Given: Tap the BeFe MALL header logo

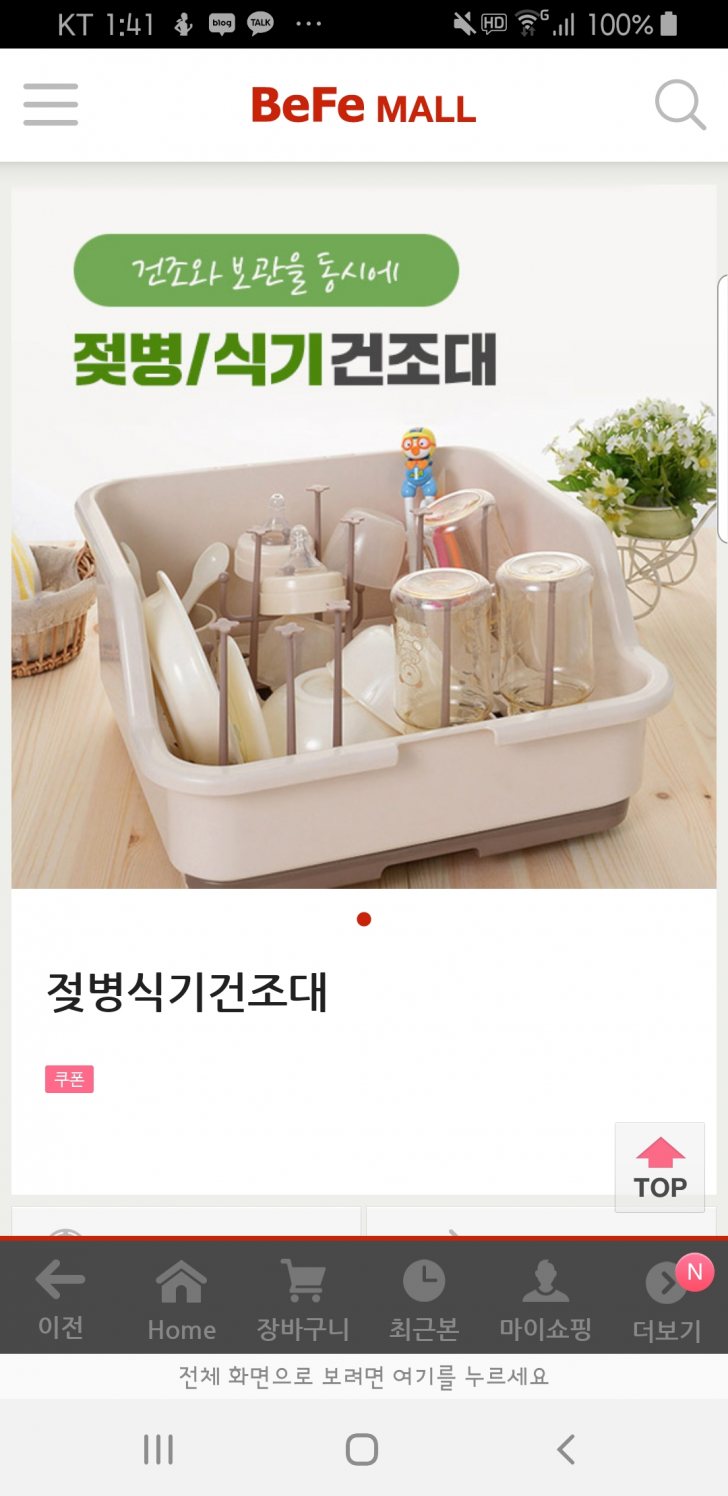Looking at the screenshot, I should tap(363, 105).
